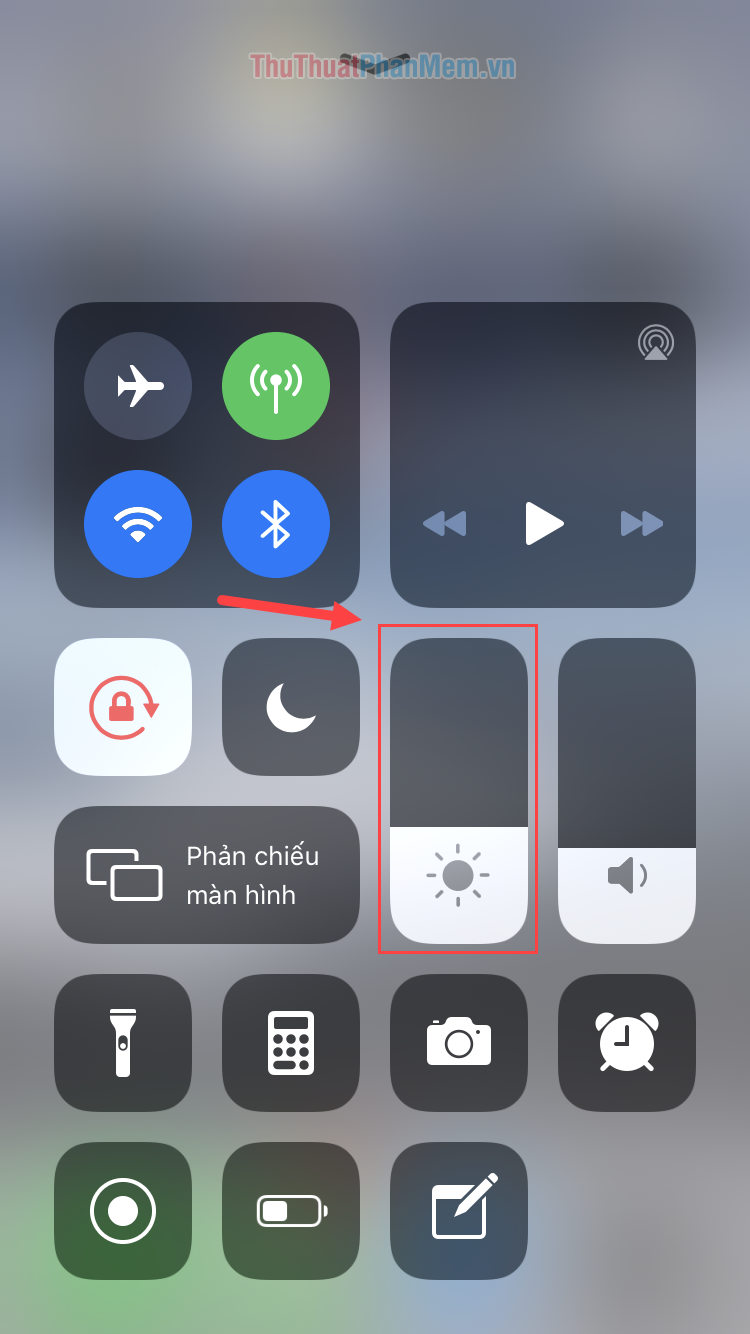Image resolution: width=750 pixels, height=1334 pixels.
Task: Open Notes from Control Center
Action: tap(458, 1211)
